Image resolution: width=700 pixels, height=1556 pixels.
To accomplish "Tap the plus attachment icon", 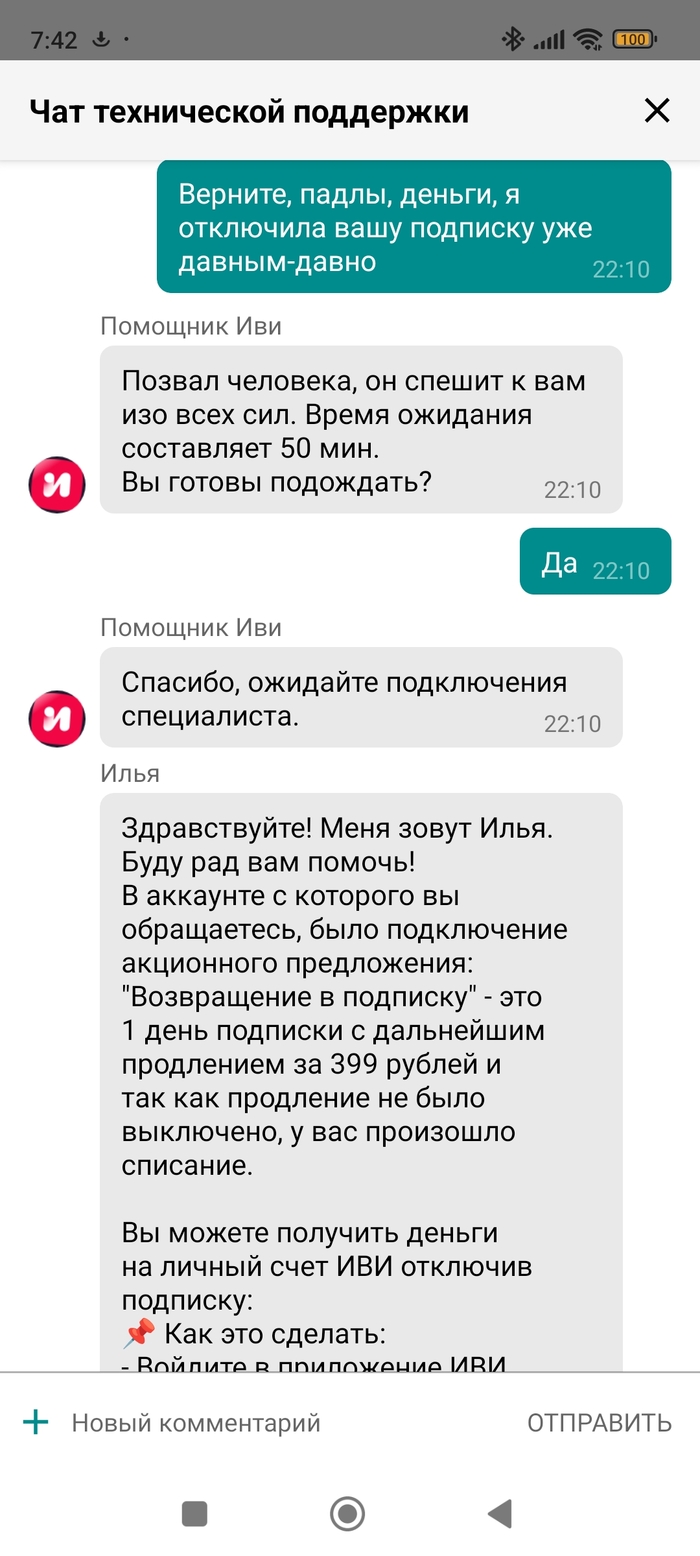I will click(x=36, y=1422).
